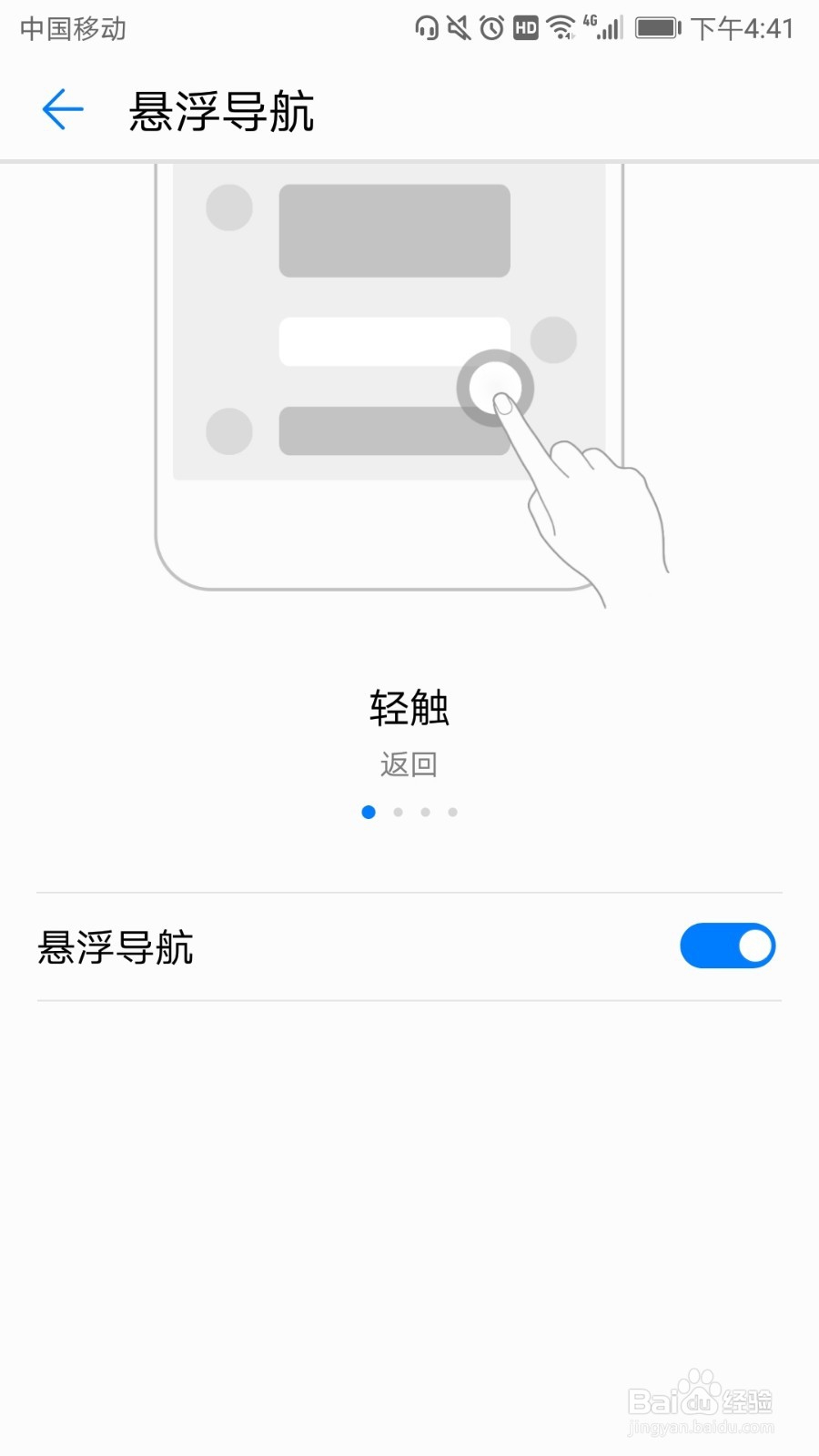This screenshot has height=1456, width=819.
Task: Tap the clock showing 下午4:41
Action: (x=742, y=28)
